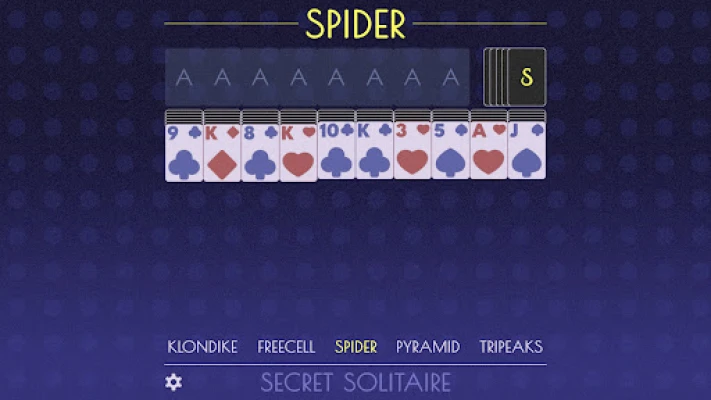Select the Ace of hearts card
This screenshot has height=400, width=711.
coord(488,152)
